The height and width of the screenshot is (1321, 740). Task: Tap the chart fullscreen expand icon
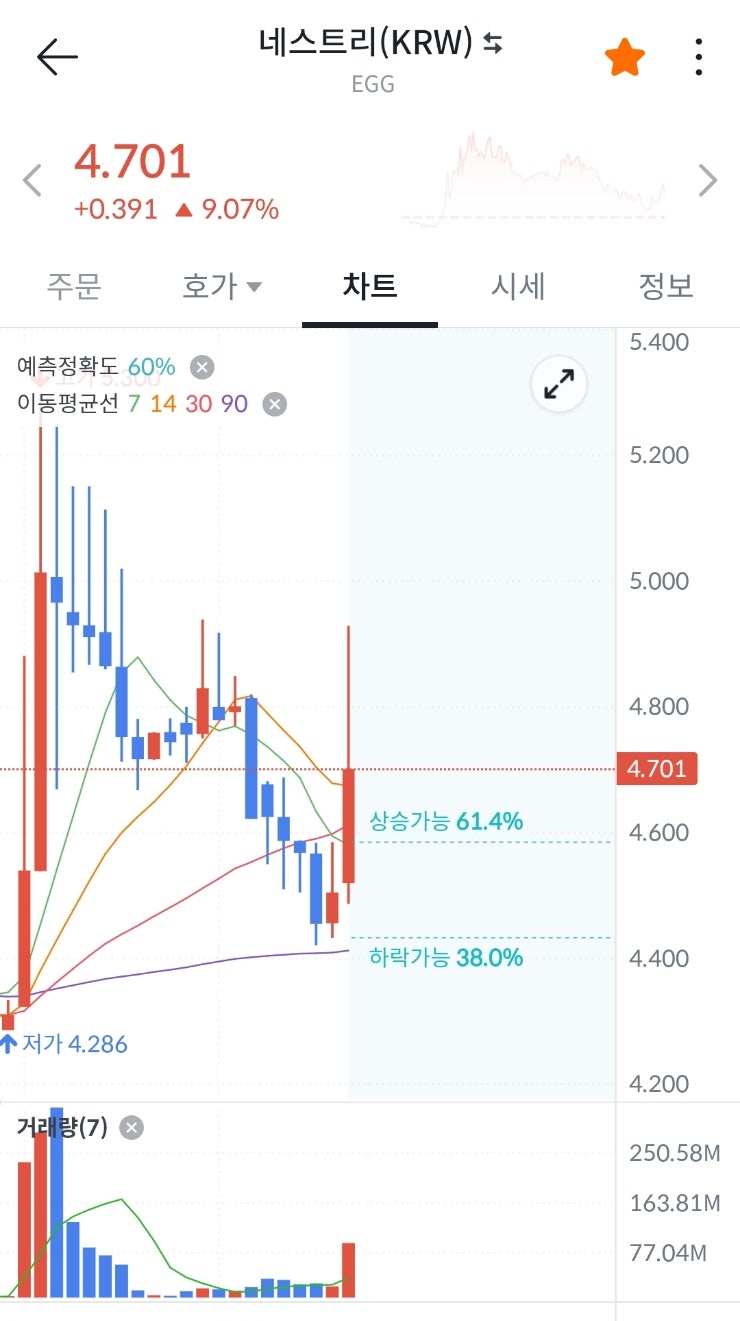click(557, 383)
